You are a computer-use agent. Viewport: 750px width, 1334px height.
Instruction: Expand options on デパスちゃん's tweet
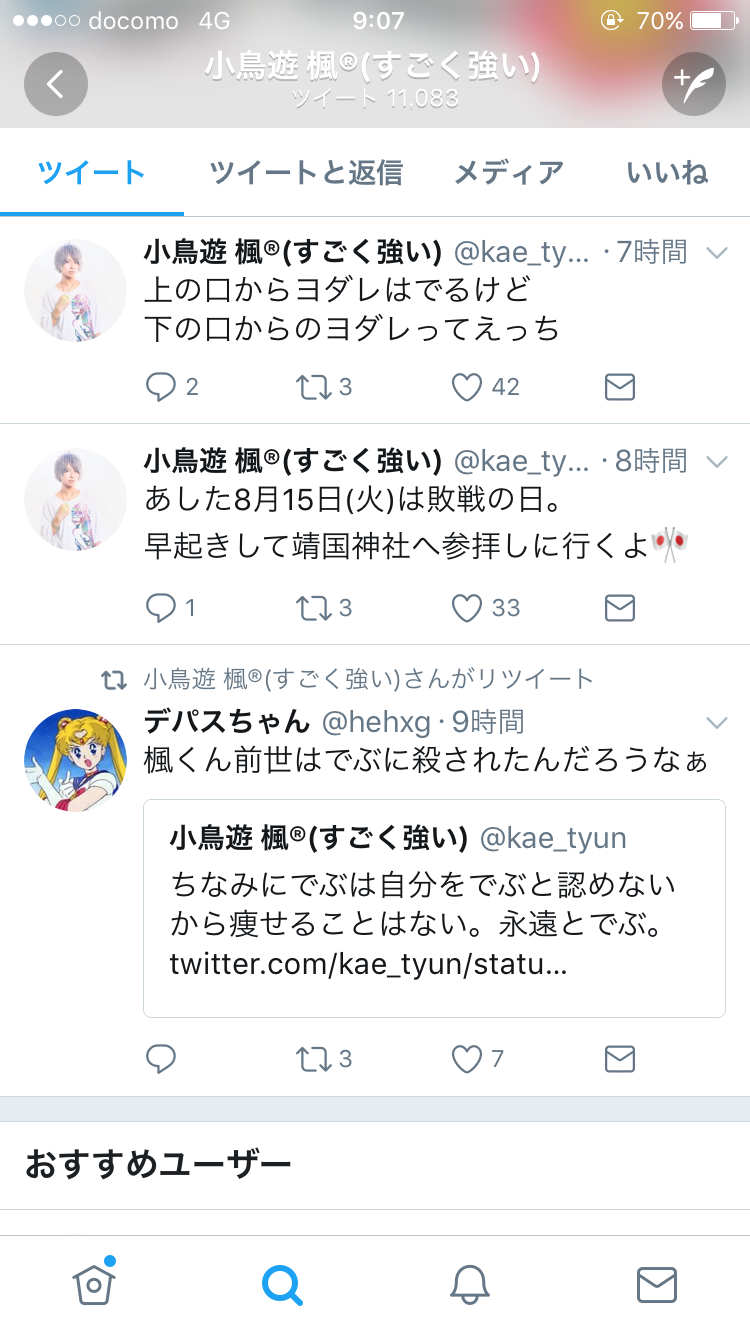(x=716, y=723)
